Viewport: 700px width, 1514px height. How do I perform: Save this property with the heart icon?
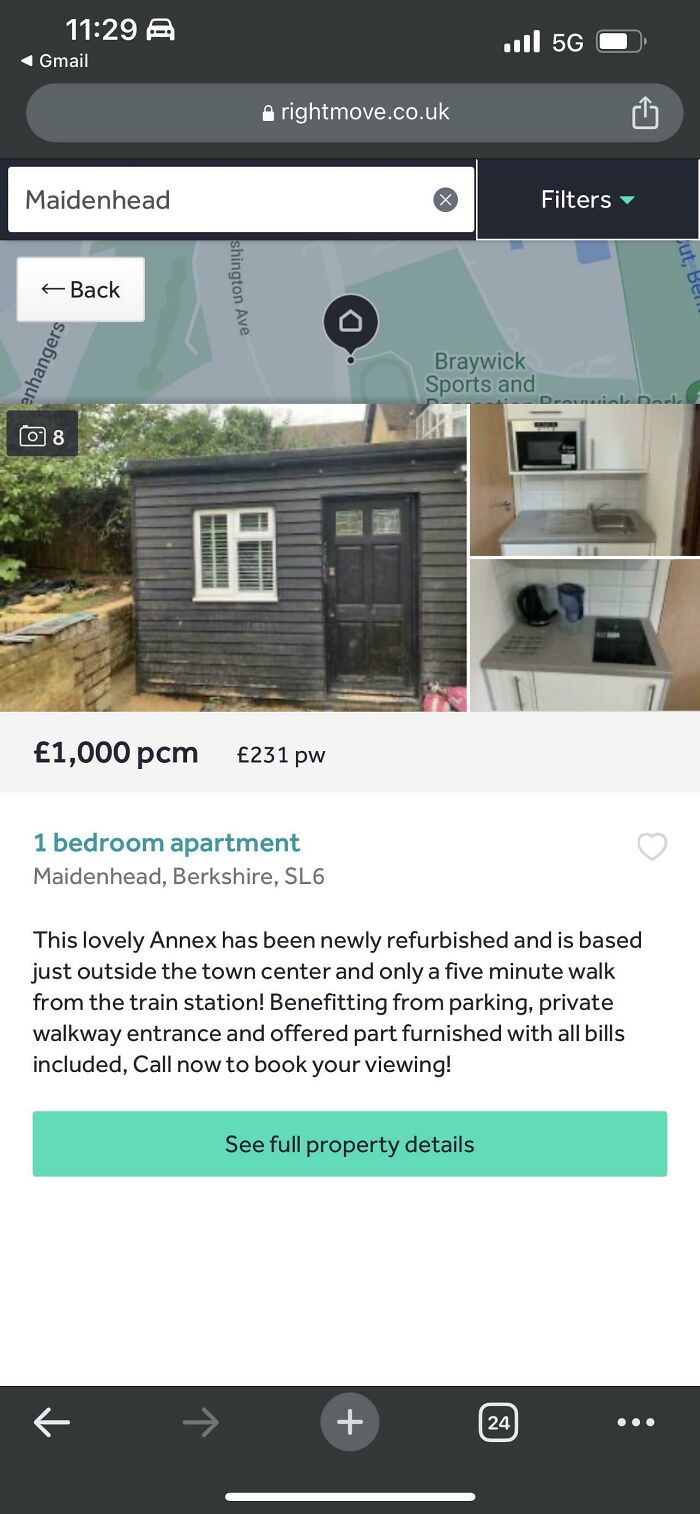(652, 847)
